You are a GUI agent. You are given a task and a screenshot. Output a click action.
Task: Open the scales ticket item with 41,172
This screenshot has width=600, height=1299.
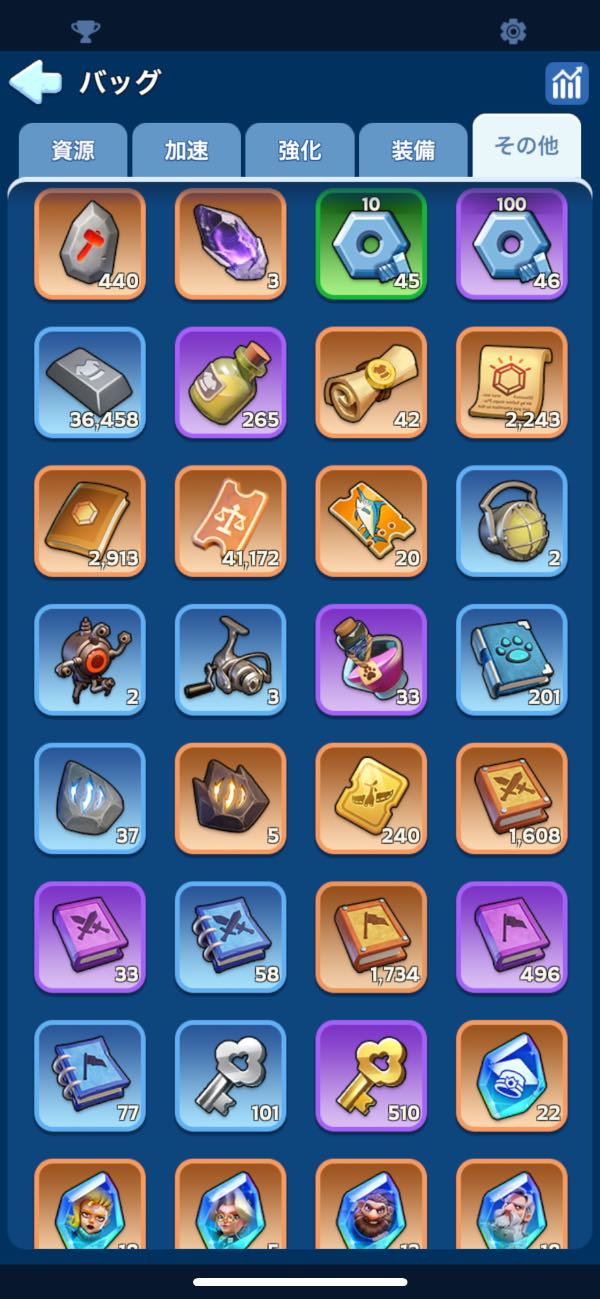click(x=230, y=521)
